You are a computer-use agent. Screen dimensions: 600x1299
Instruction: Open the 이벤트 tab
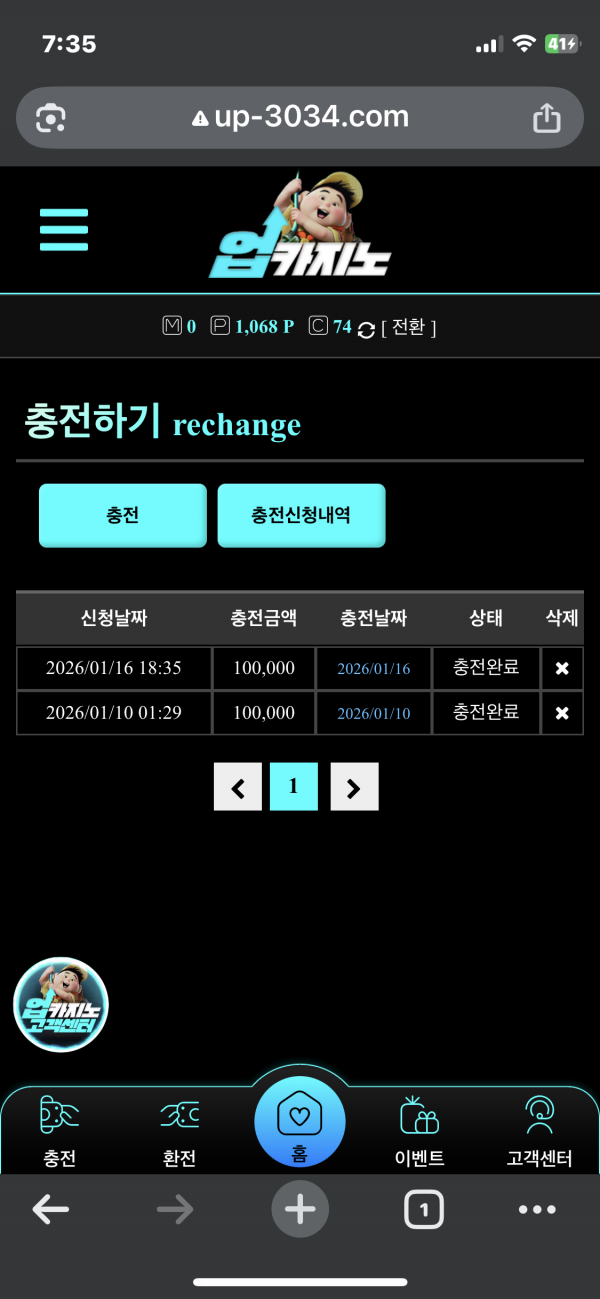coord(419,1130)
